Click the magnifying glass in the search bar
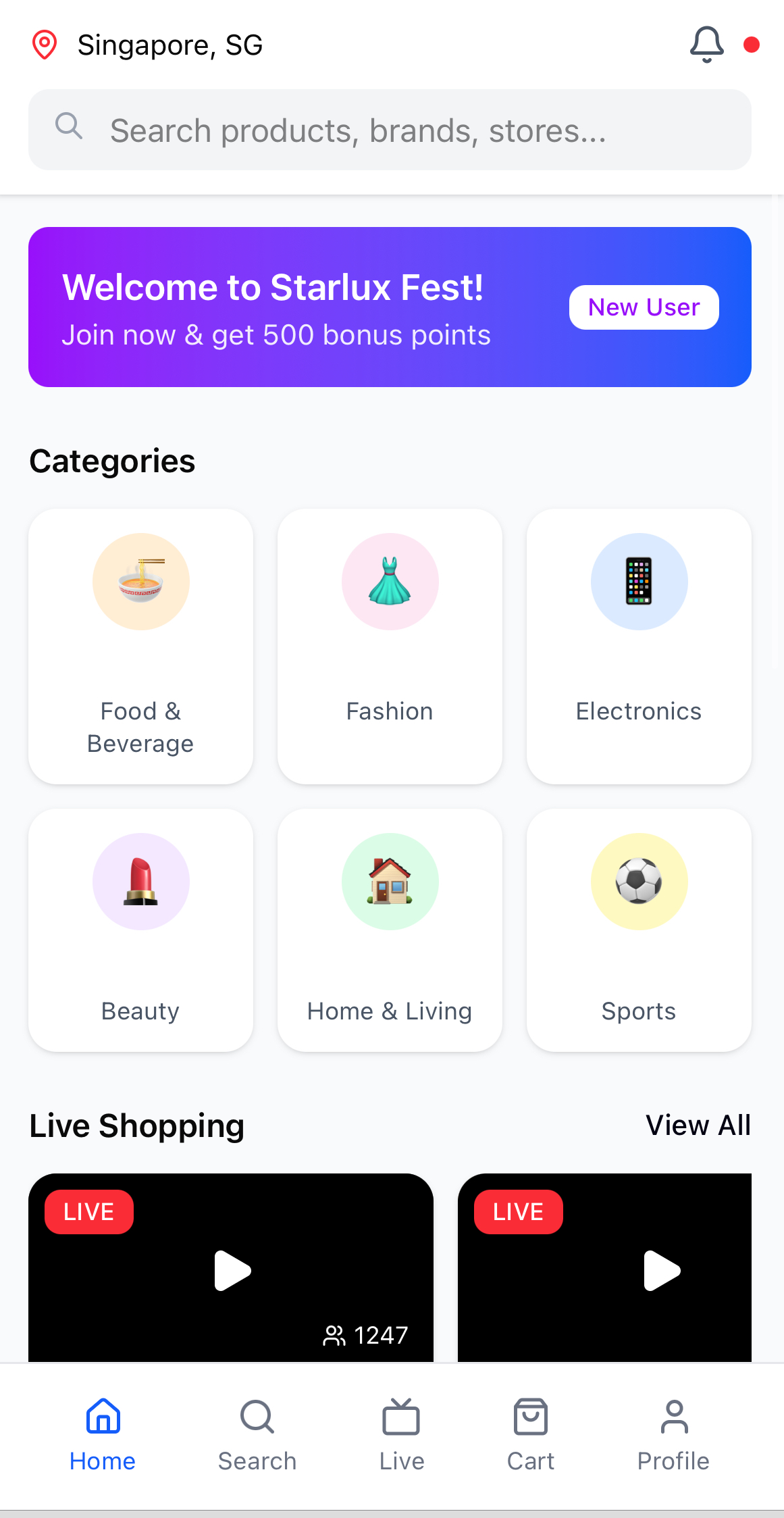Viewport: 784px width, 1518px height. (69, 126)
